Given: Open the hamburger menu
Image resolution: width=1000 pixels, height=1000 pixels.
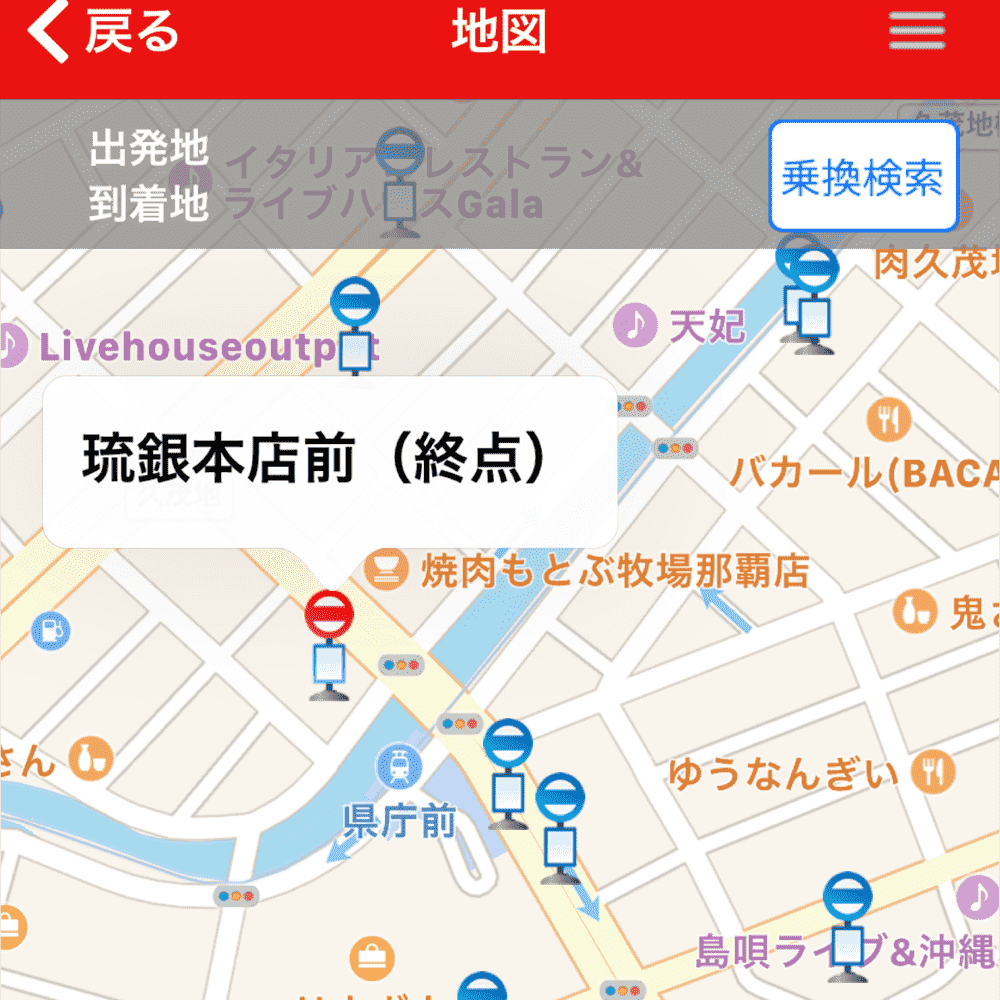Looking at the screenshot, I should click(x=917, y=32).
